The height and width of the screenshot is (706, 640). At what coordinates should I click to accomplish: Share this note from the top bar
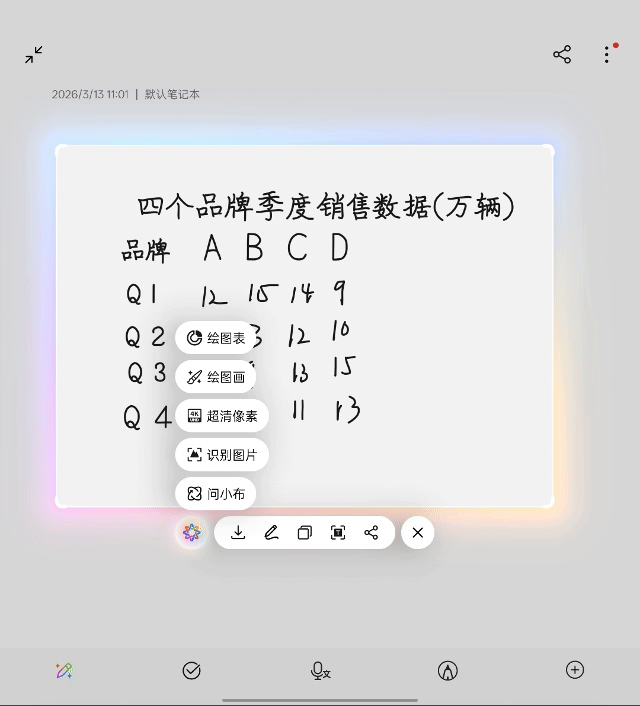(562, 54)
